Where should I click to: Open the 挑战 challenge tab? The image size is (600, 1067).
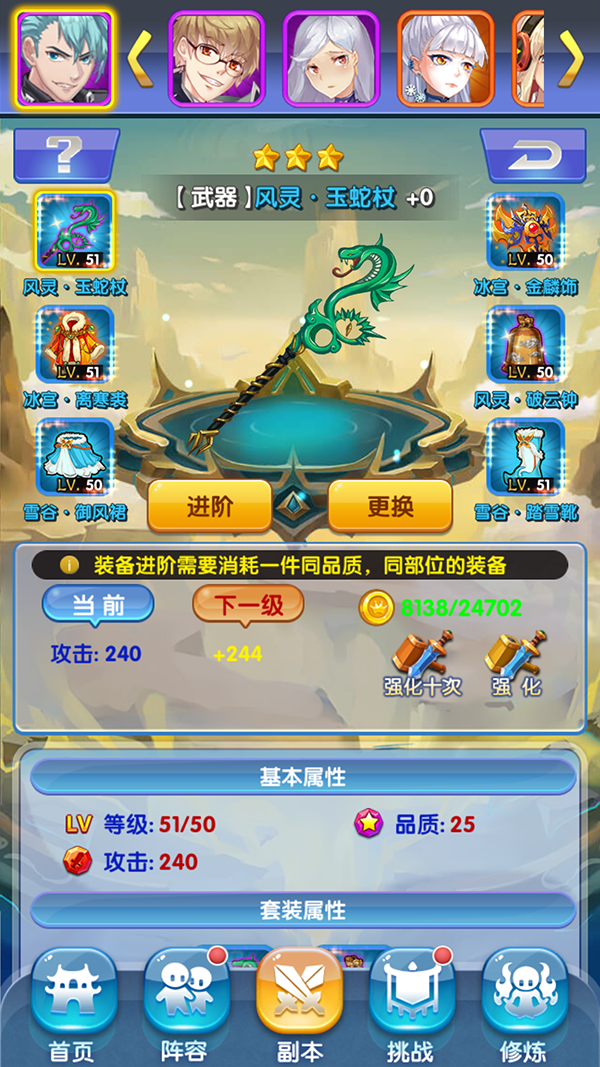[411, 1004]
